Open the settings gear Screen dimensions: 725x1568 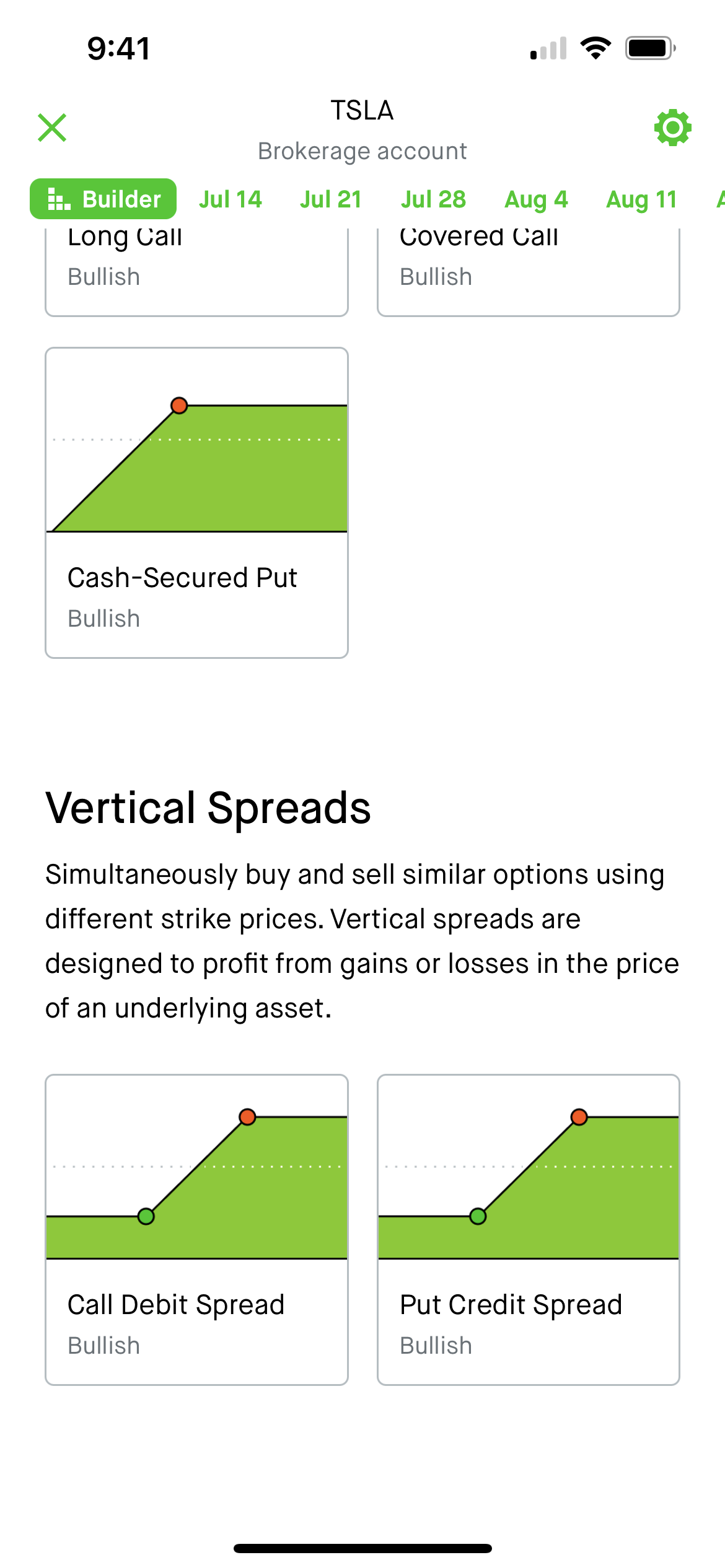[x=672, y=128]
